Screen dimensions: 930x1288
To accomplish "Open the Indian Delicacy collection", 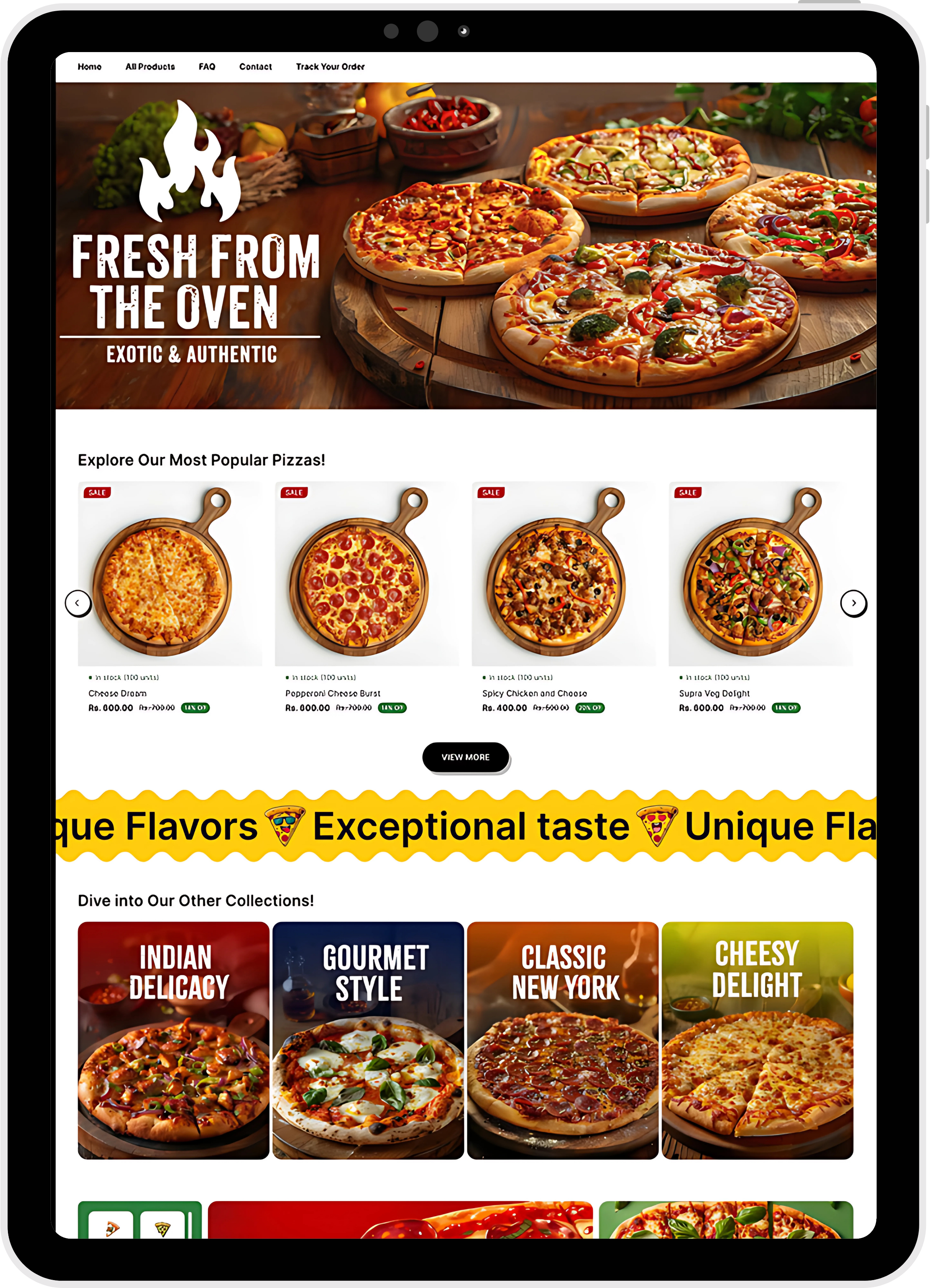I will (x=173, y=1040).
